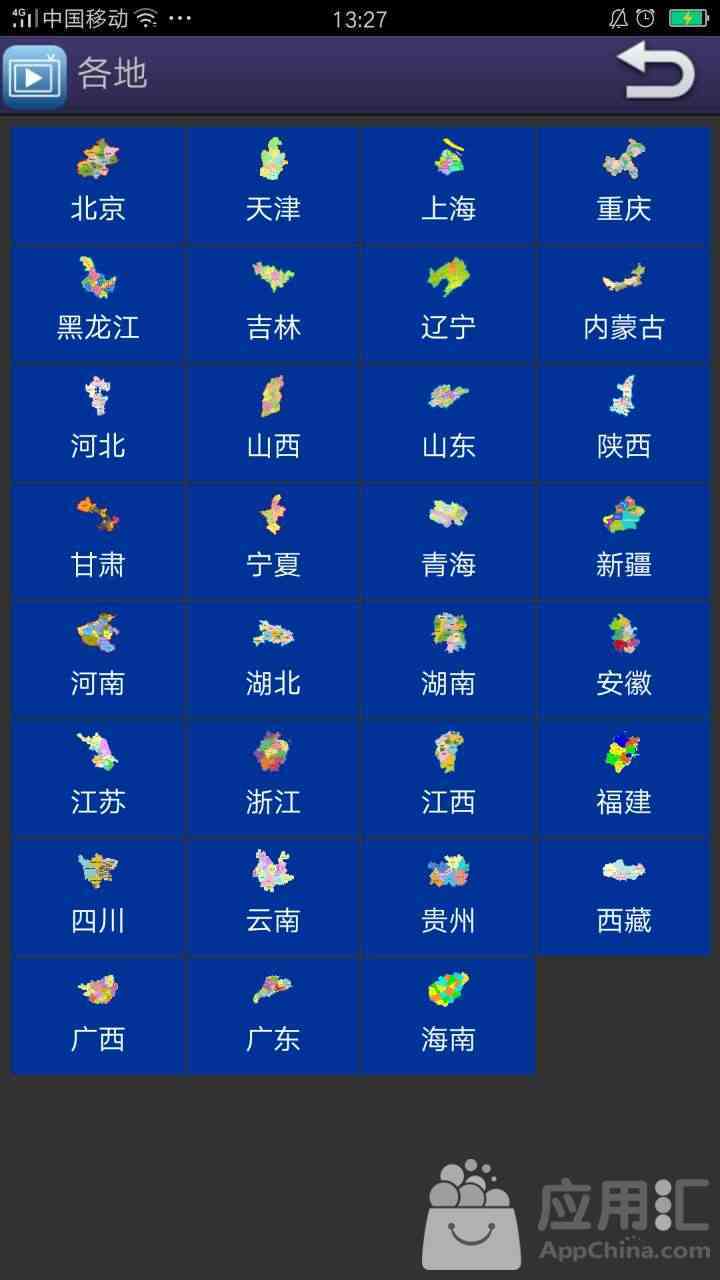Screen dimensions: 720x1280
Task: Open 山东 province tile
Action: [x=448, y=422]
